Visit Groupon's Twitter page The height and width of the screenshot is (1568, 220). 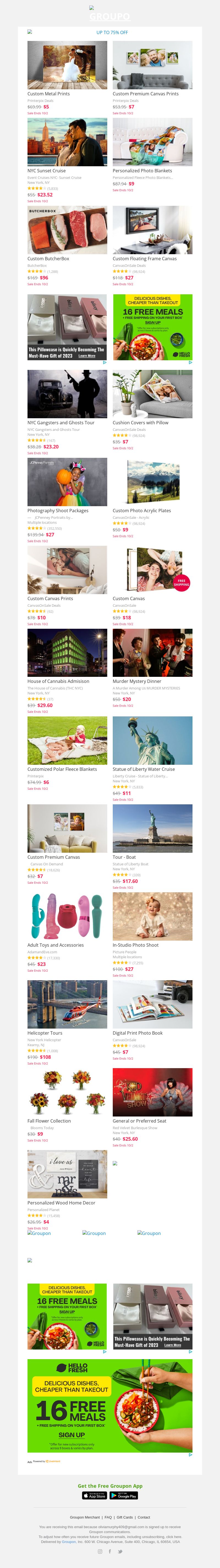coord(120,1551)
